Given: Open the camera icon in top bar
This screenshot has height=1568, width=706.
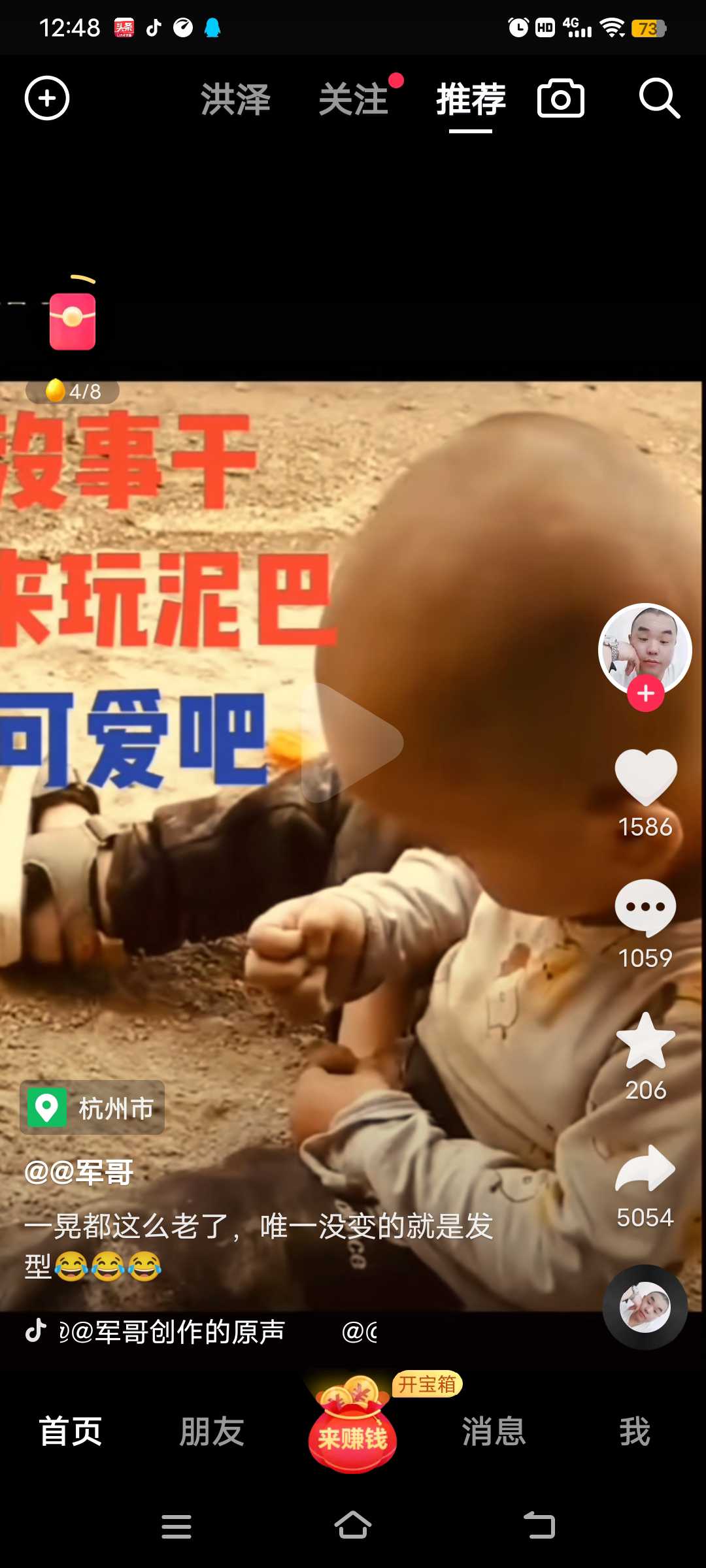Looking at the screenshot, I should coord(561,99).
